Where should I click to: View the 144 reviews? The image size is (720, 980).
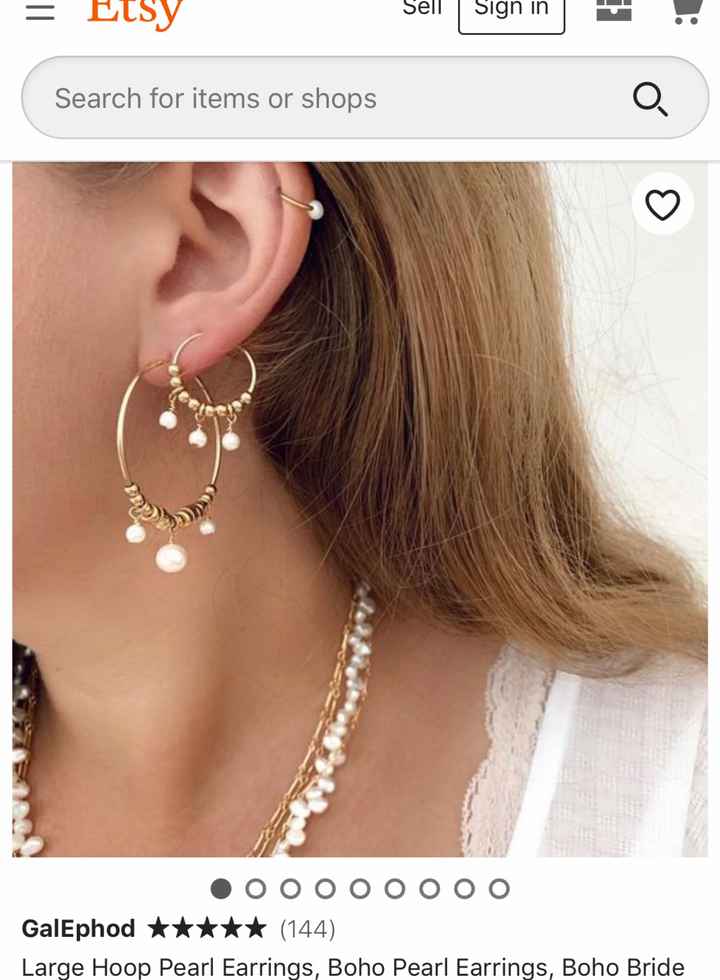click(308, 928)
